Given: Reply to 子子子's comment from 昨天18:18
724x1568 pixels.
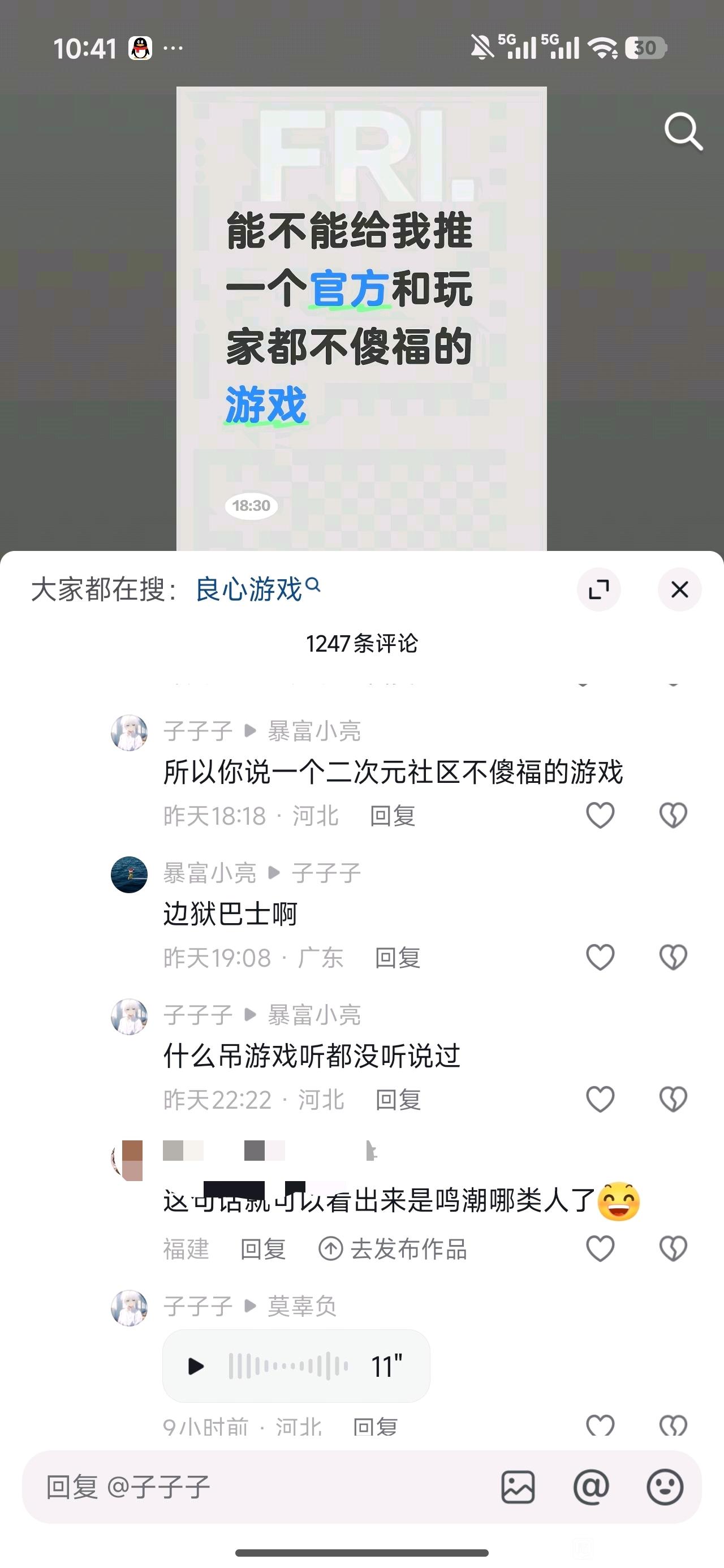Looking at the screenshot, I should (392, 816).
